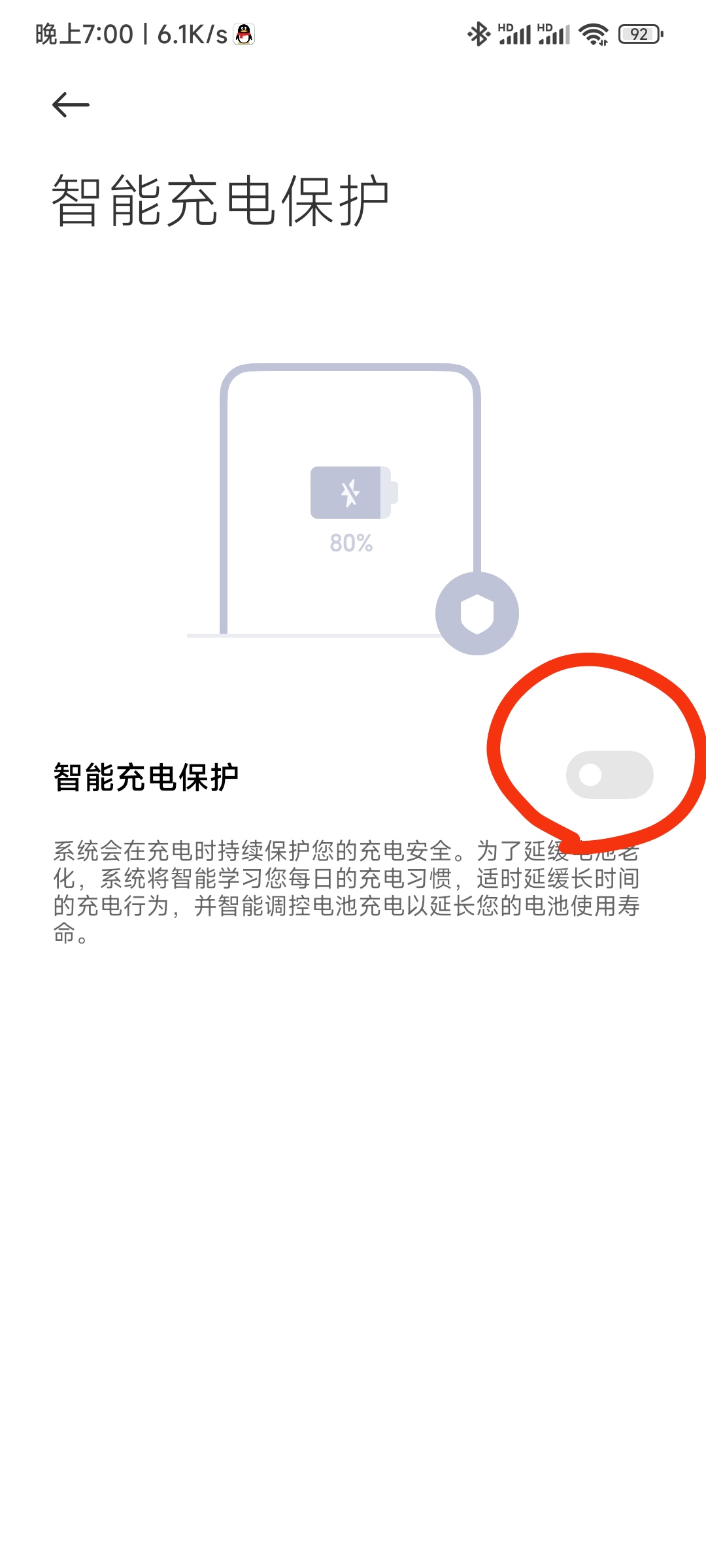Go back using the top-left arrow

(71, 105)
